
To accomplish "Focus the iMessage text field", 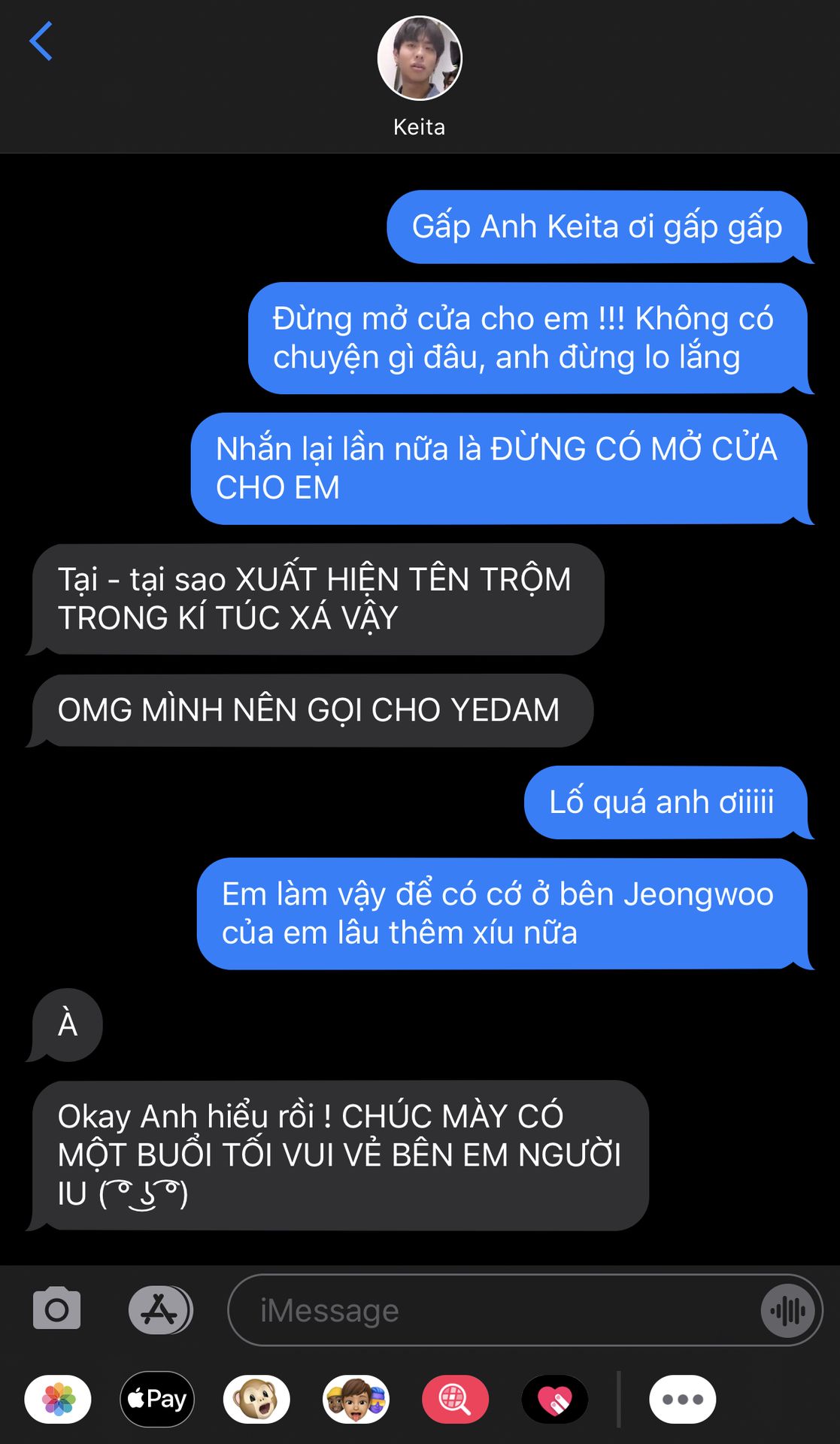I will [x=496, y=1310].
